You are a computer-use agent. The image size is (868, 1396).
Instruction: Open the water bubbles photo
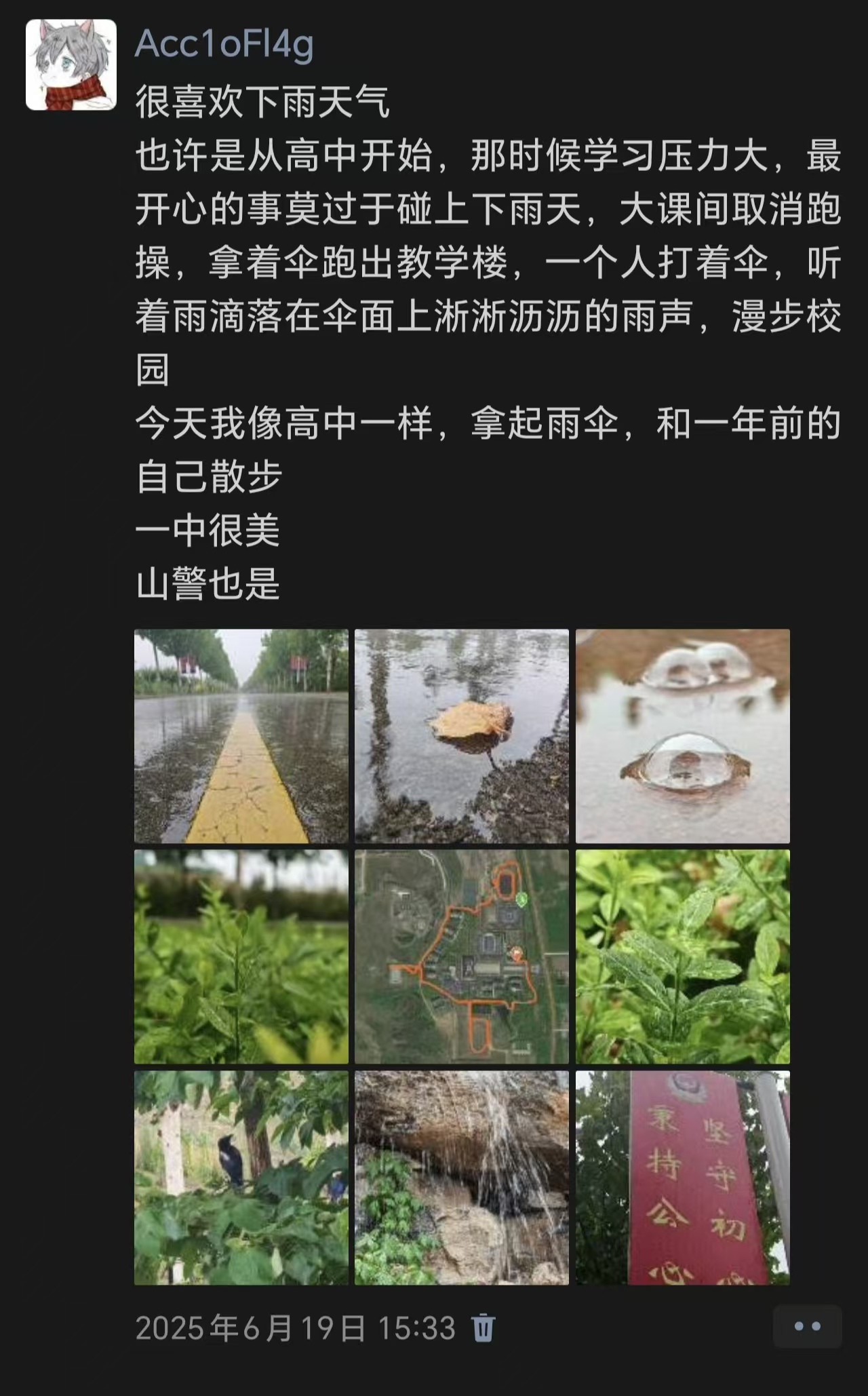[683, 736]
